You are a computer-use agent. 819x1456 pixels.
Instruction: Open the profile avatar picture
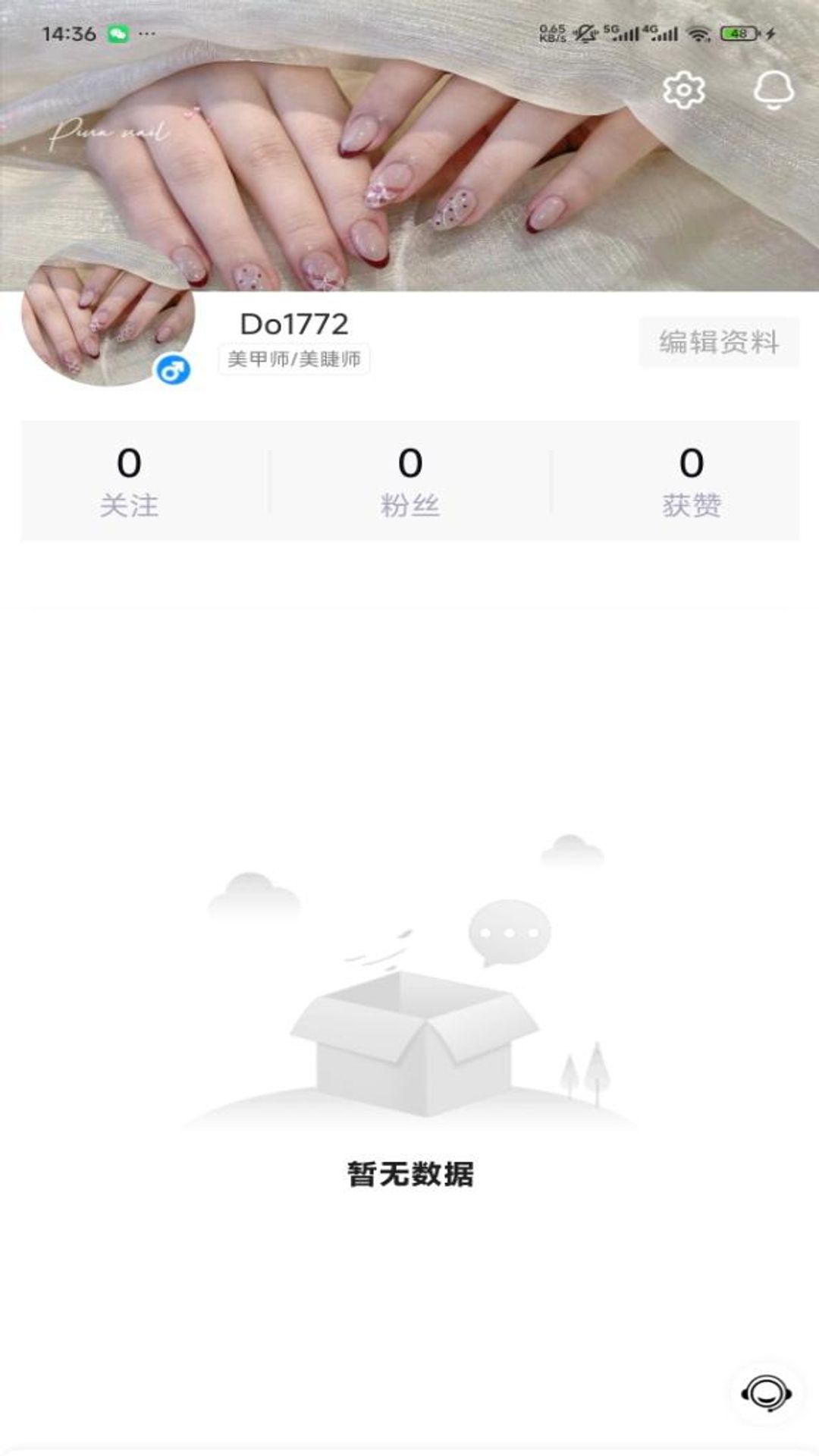tap(107, 321)
